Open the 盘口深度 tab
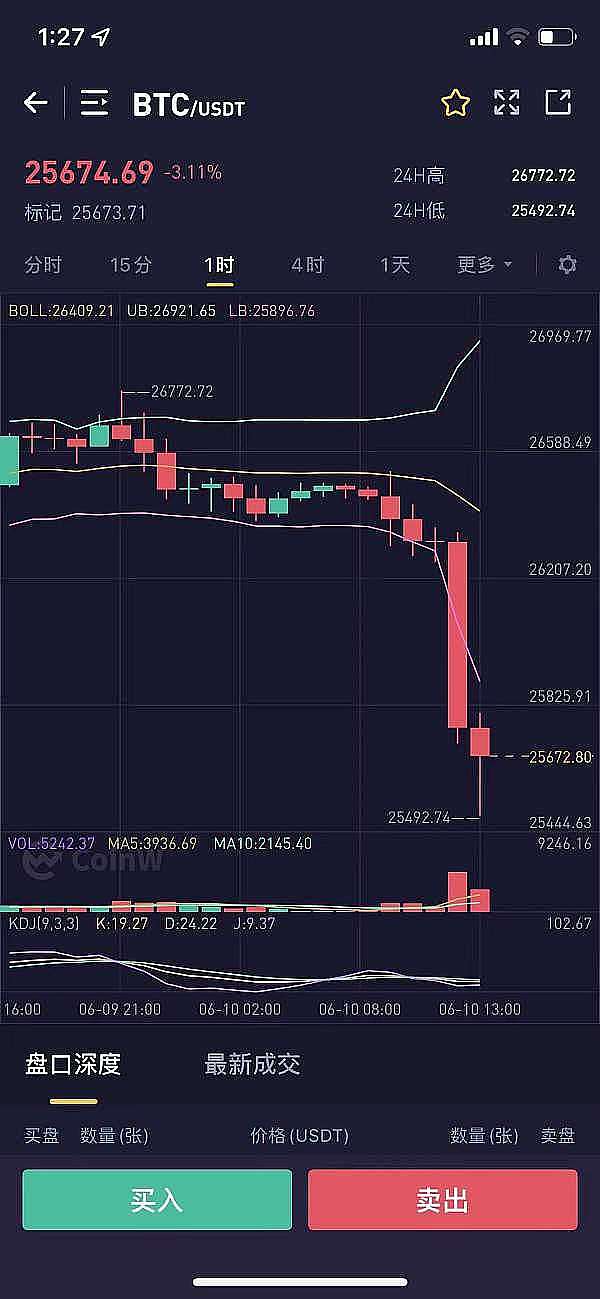This screenshot has height=1299, width=600. [x=73, y=1064]
